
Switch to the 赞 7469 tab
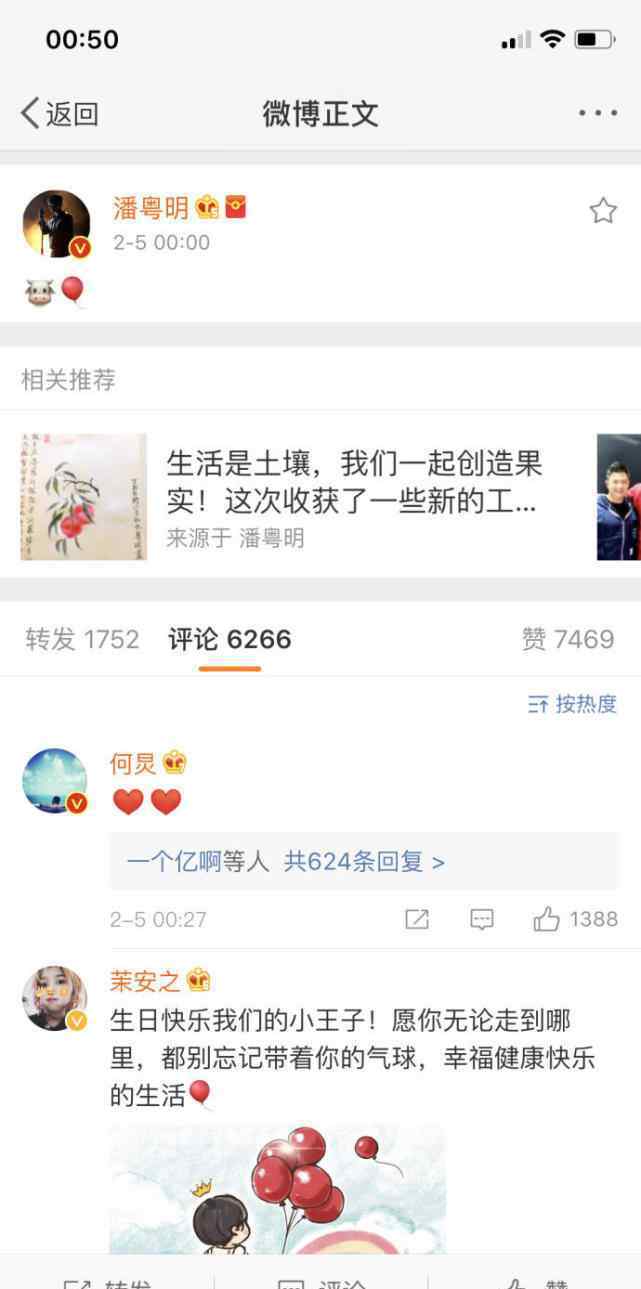pyautogui.click(x=567, y=639)
